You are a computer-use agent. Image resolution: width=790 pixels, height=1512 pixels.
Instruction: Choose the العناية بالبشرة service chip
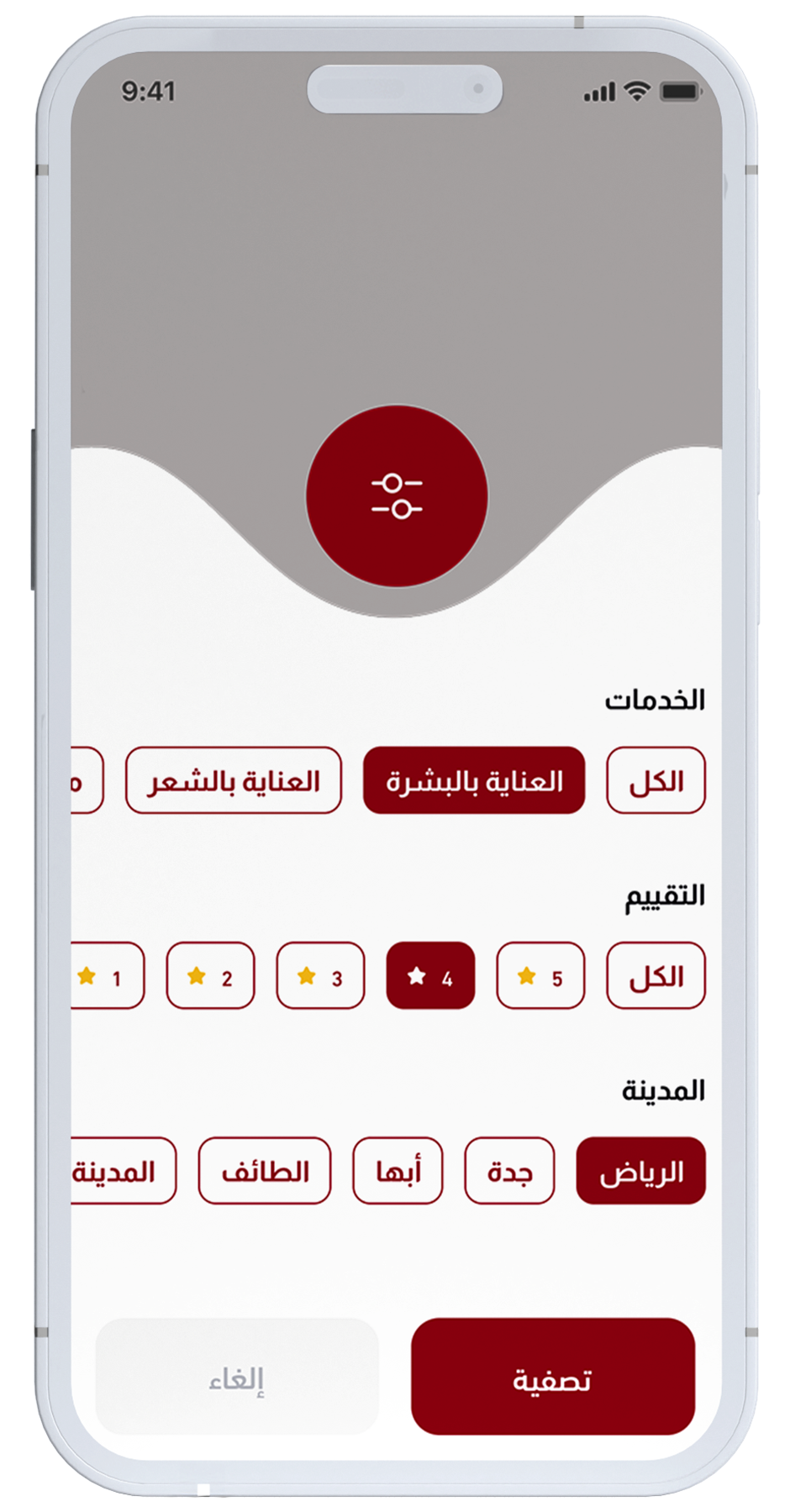[474, 780]
